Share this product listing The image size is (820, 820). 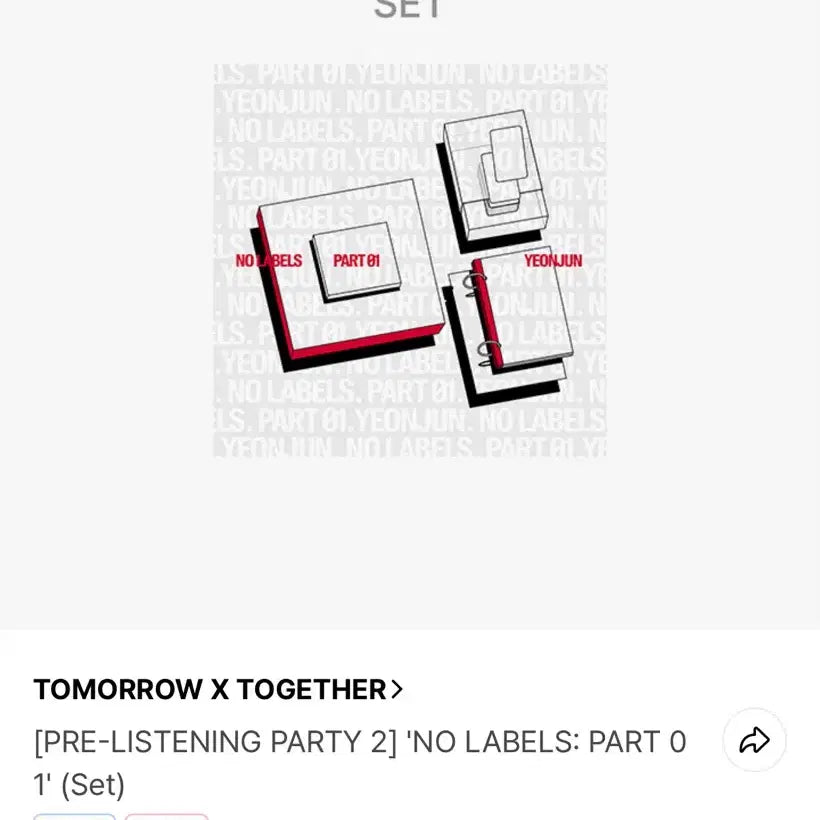(x=754, y=740)
